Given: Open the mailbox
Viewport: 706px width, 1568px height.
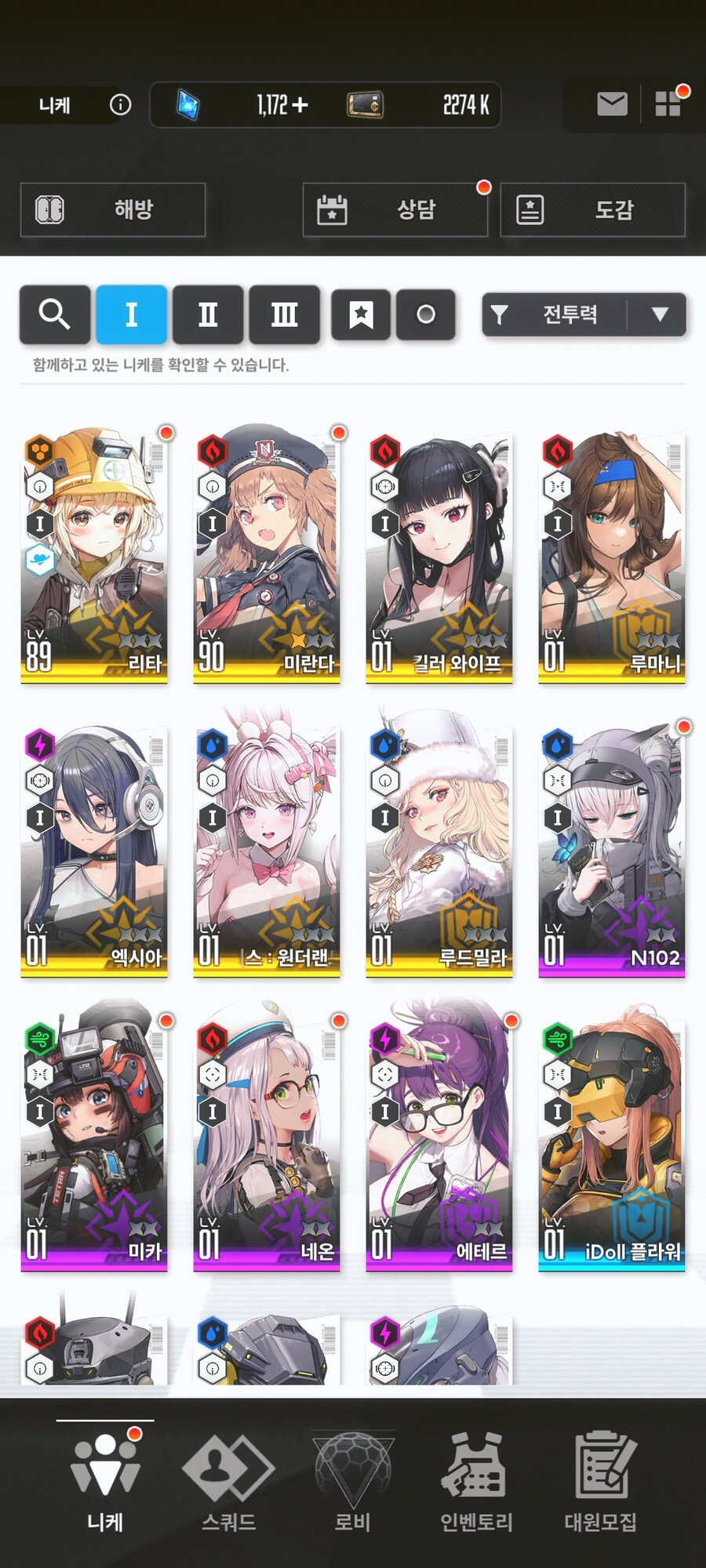Looking at the screenshot, I should tap(612, 103).
